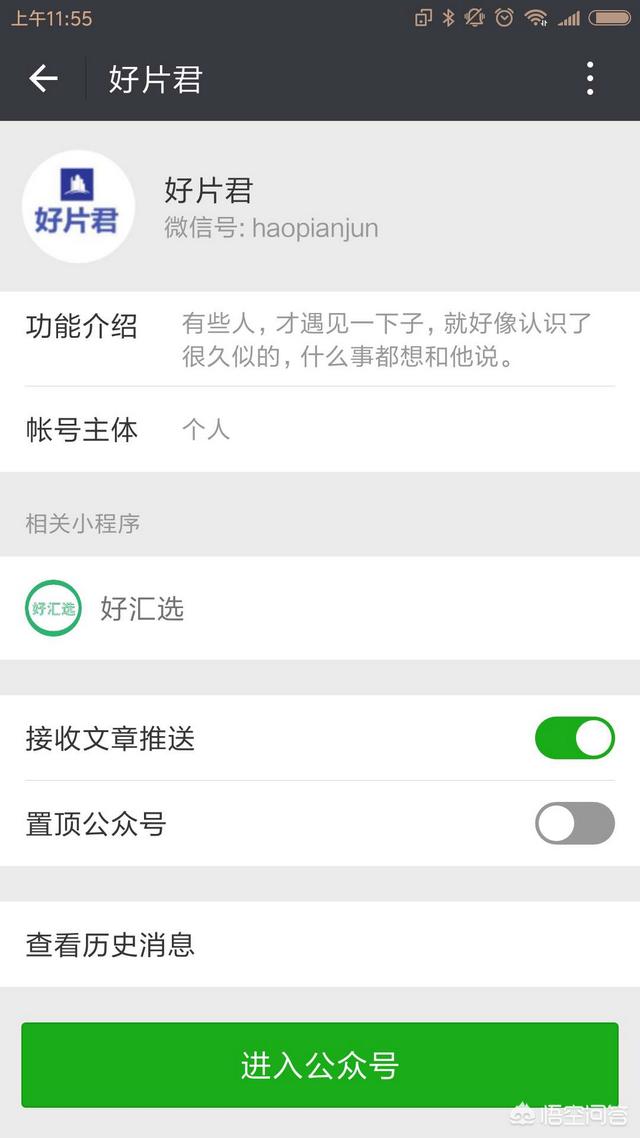640x1138 pixels.
Task: Enable 置顶公众号 switch
Action: (575, 823)
